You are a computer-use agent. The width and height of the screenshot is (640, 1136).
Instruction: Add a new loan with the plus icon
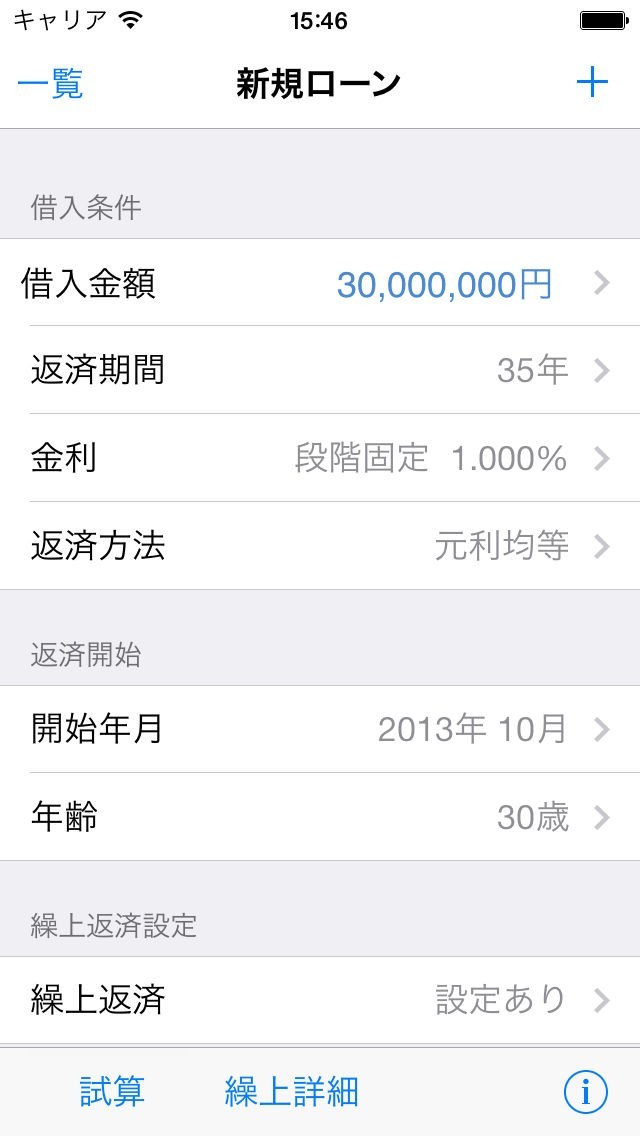point(591,83)
